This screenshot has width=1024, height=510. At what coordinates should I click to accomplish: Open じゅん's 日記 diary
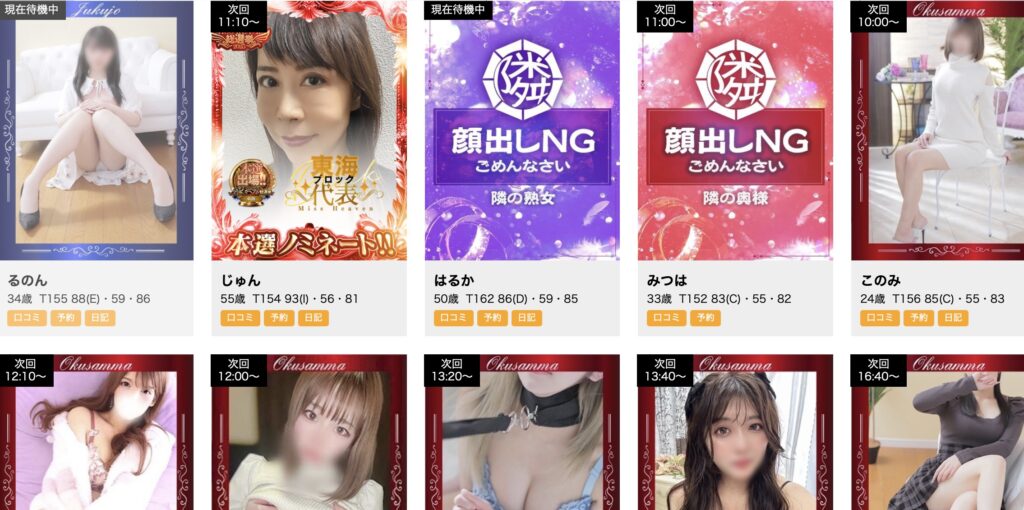pos(313,318)
